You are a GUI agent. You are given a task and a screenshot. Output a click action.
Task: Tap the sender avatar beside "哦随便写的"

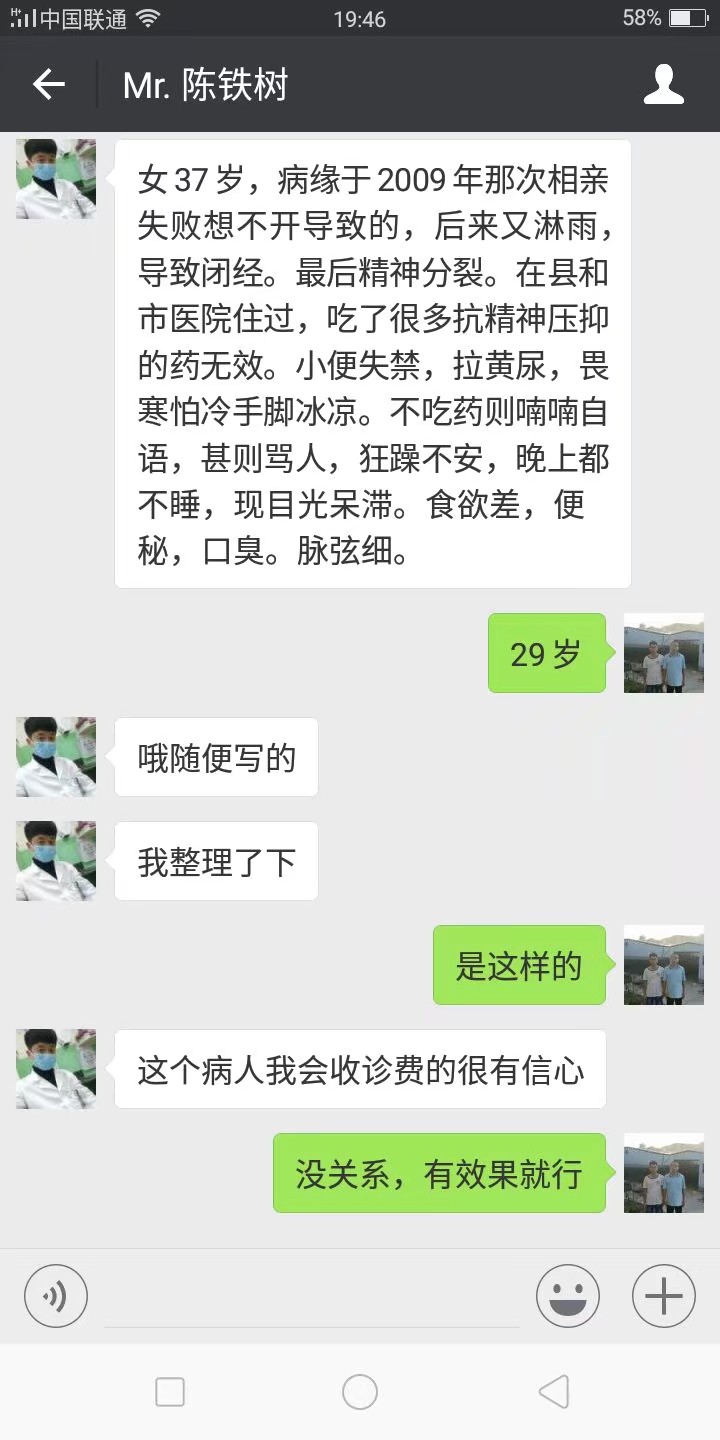click(56, 757)
